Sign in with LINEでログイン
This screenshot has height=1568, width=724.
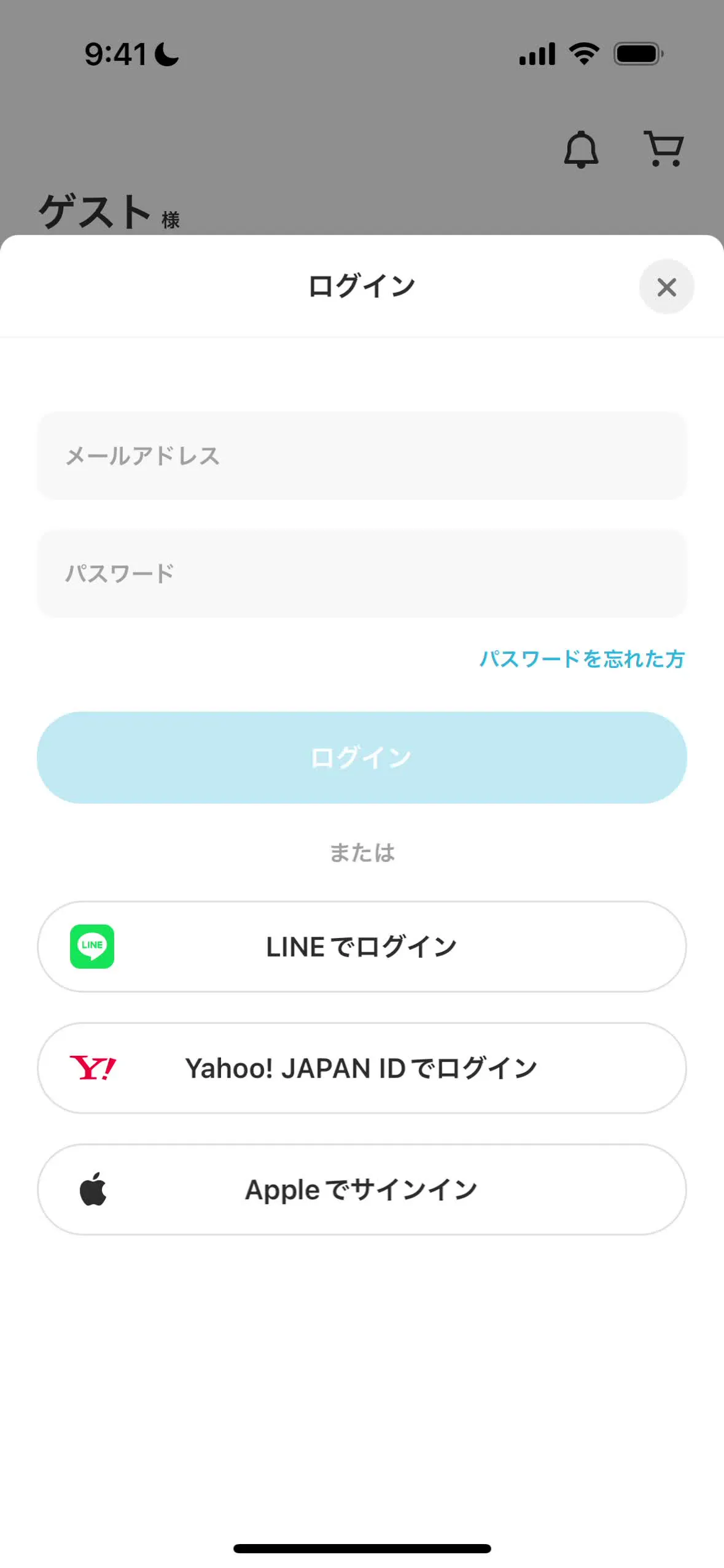point(362,946)
